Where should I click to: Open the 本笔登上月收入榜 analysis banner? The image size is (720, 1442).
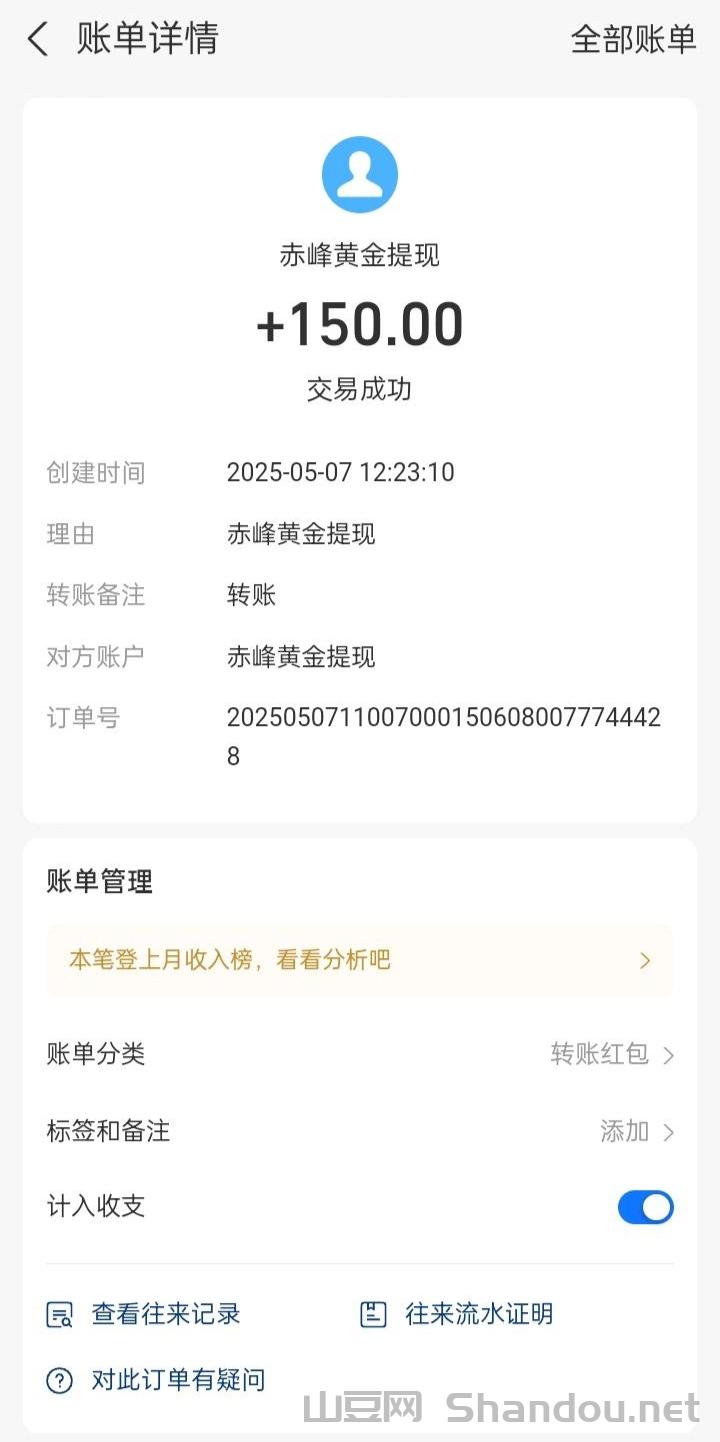pyautogui.click(x=359, y=961)
